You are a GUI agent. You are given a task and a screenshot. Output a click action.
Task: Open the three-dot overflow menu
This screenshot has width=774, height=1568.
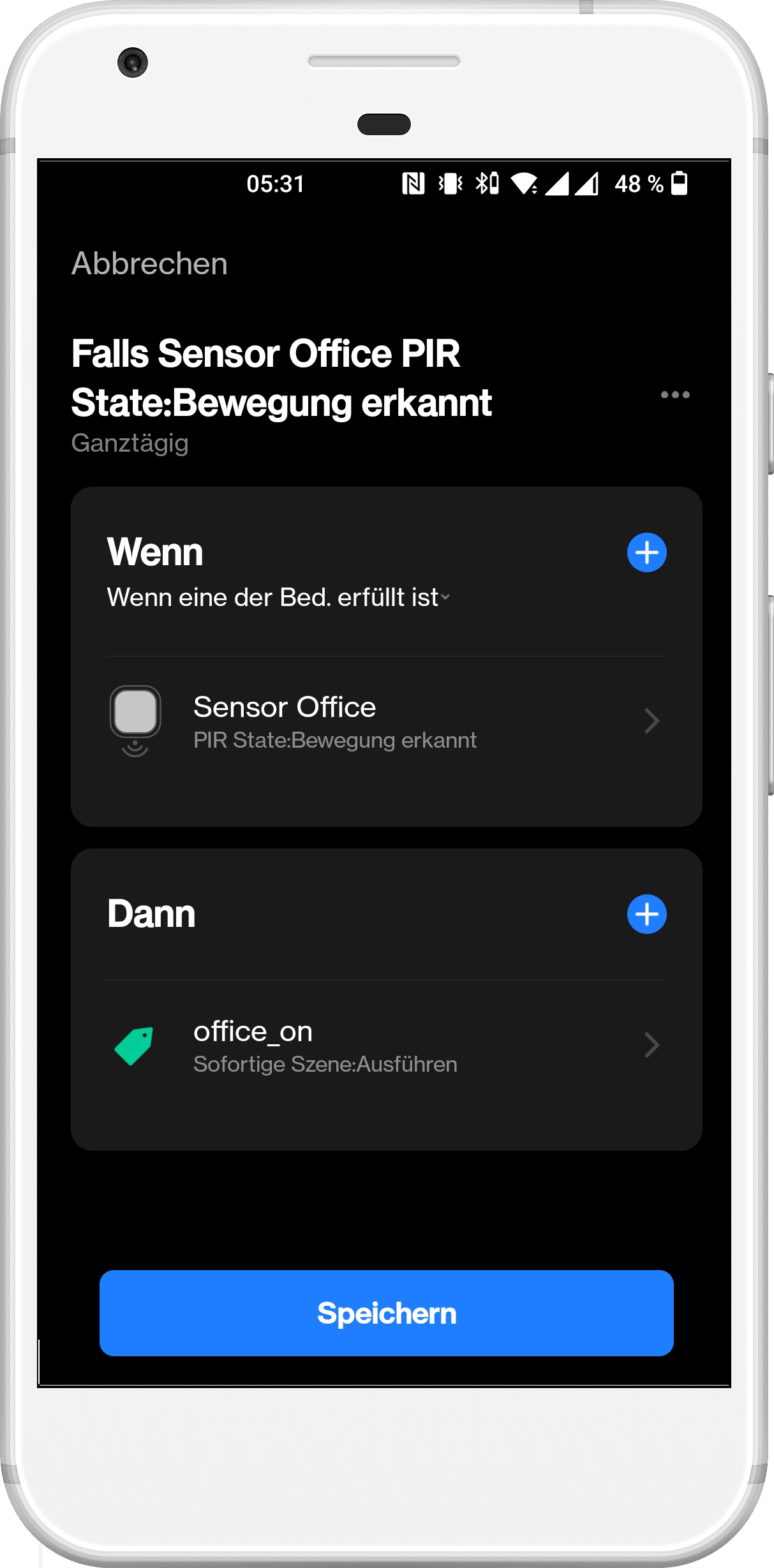[x=674, y=395]
